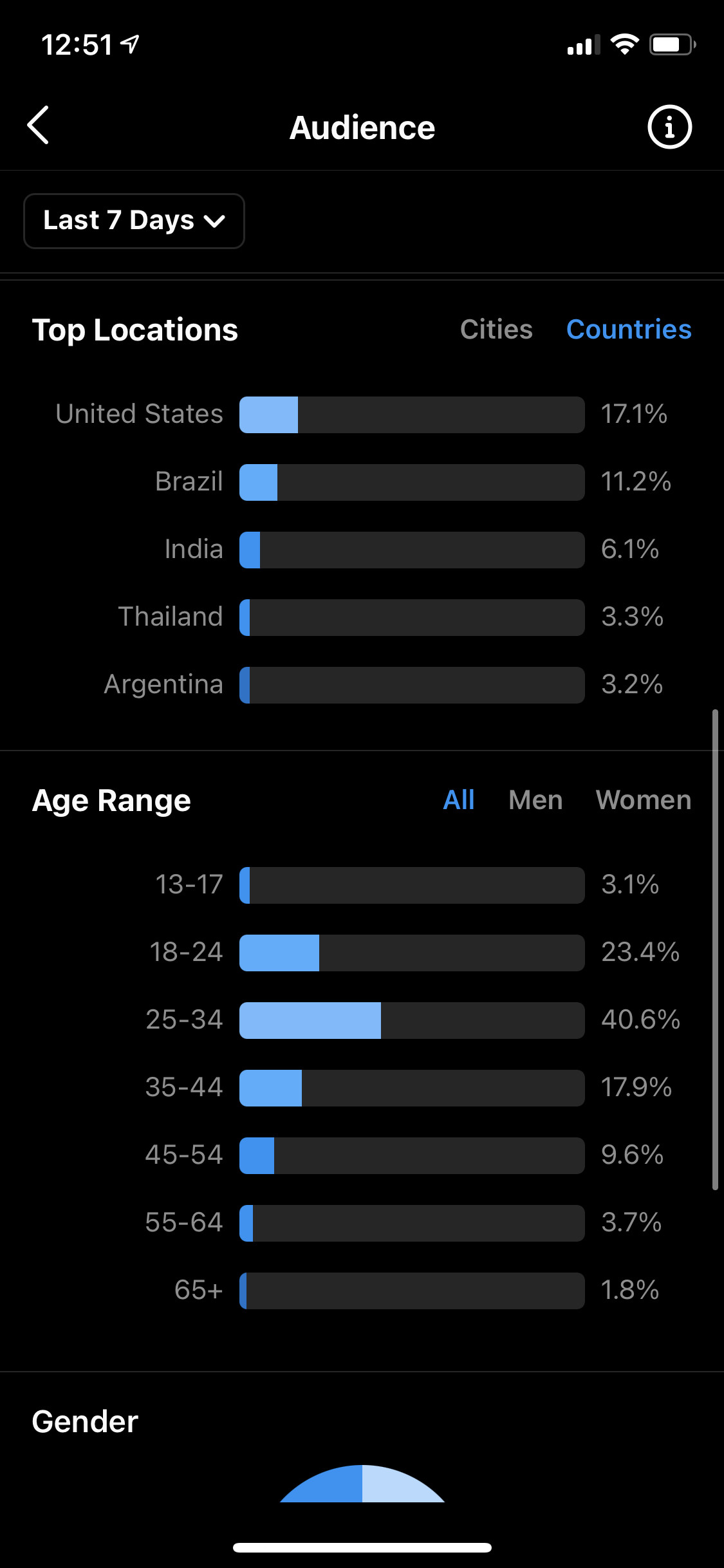
Task: Filter Age Range by Women
Action: point(644,800)
